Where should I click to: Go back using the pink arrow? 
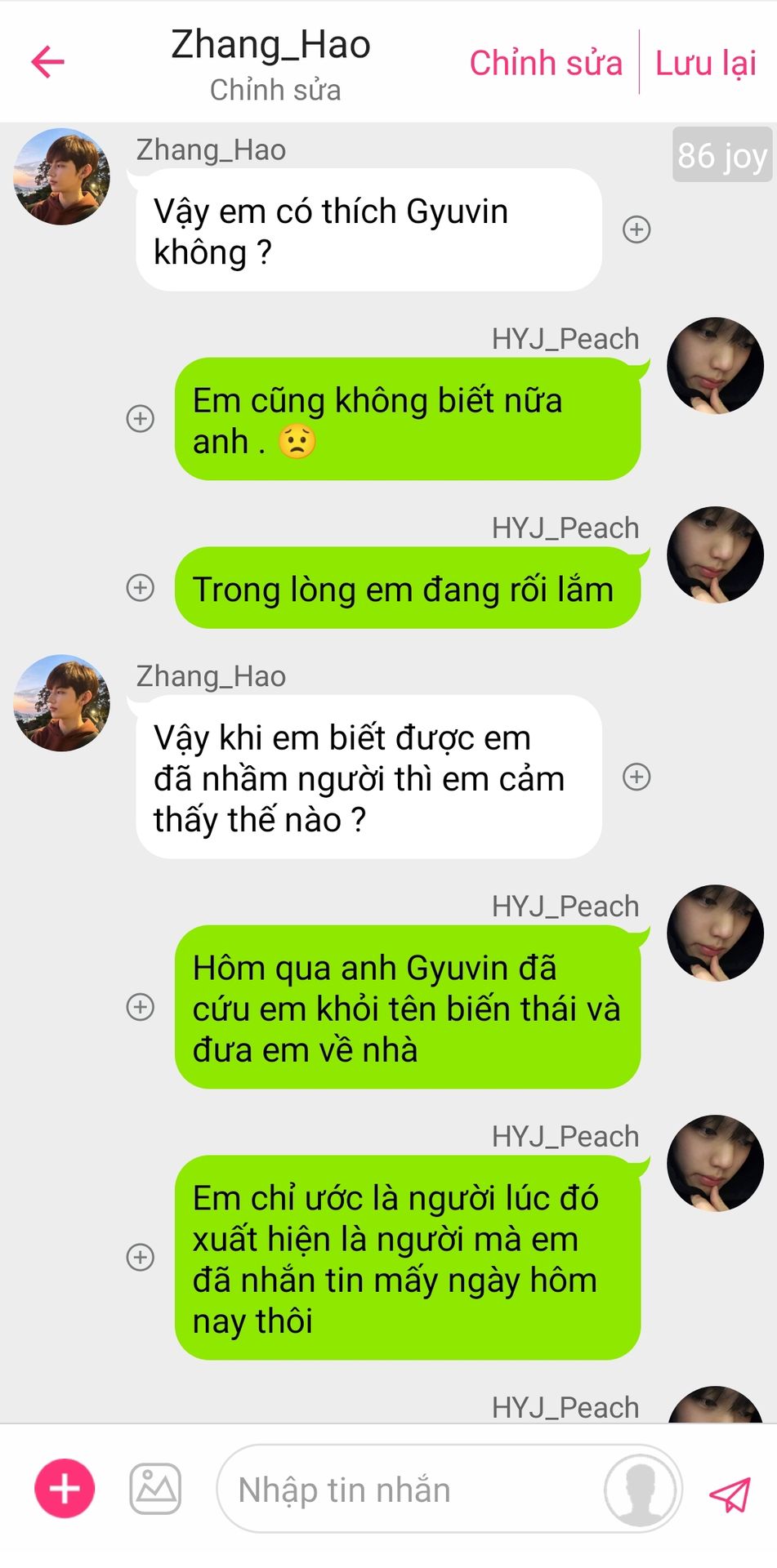click(47, 62)
